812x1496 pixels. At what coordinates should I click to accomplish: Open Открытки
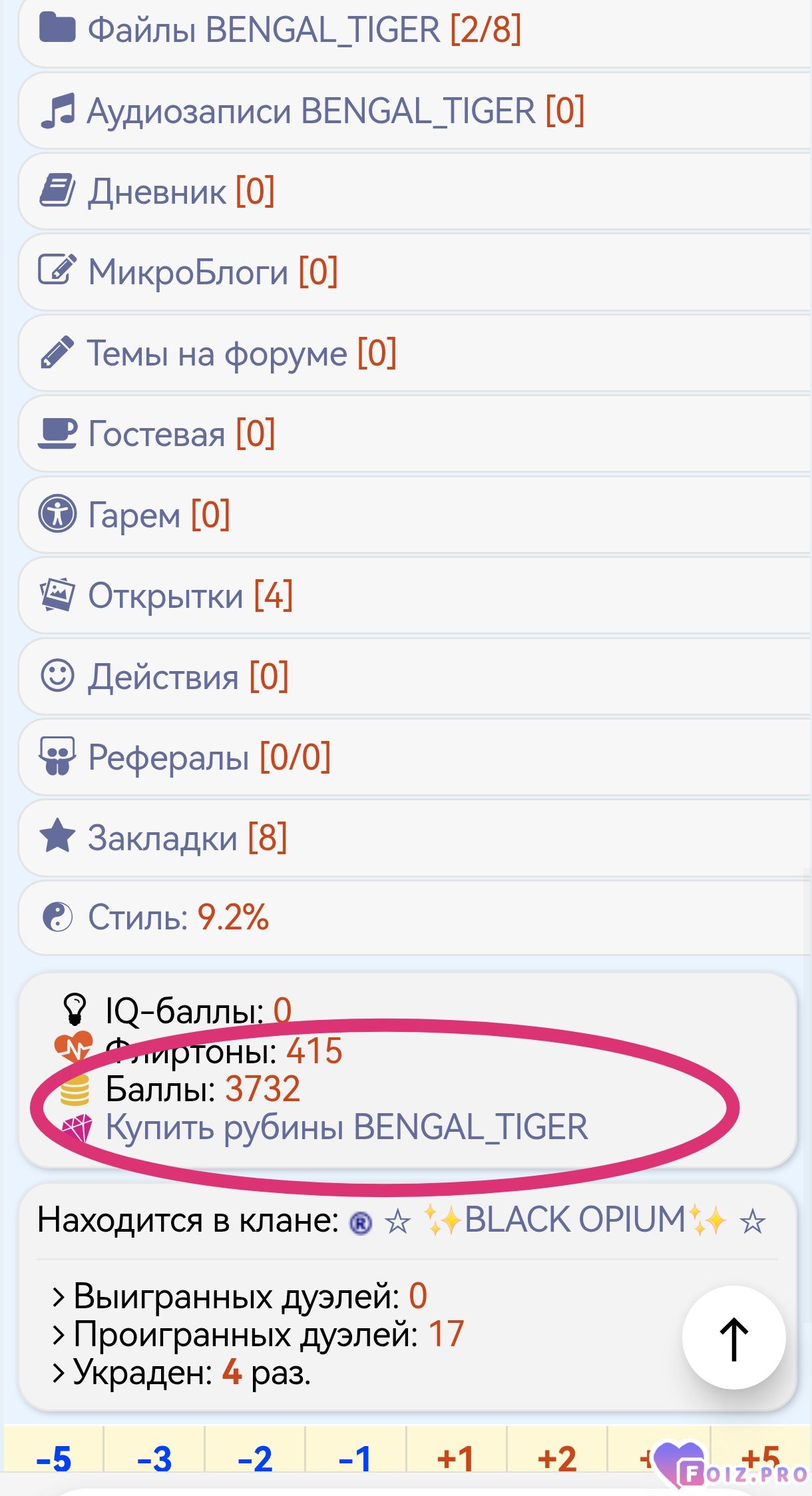(x=190, y=595)
